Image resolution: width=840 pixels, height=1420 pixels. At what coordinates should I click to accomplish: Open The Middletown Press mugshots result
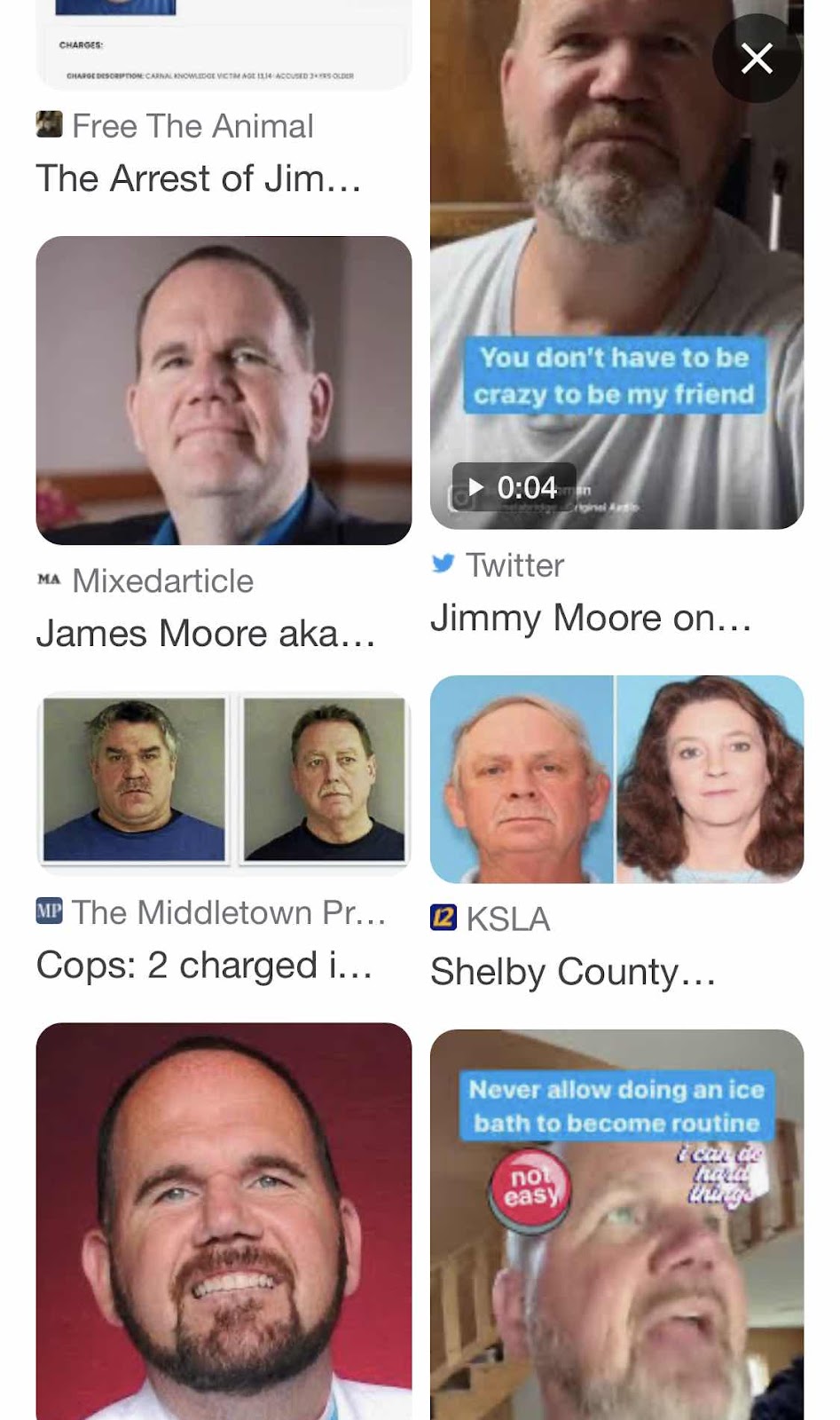[x=224, y=779]
